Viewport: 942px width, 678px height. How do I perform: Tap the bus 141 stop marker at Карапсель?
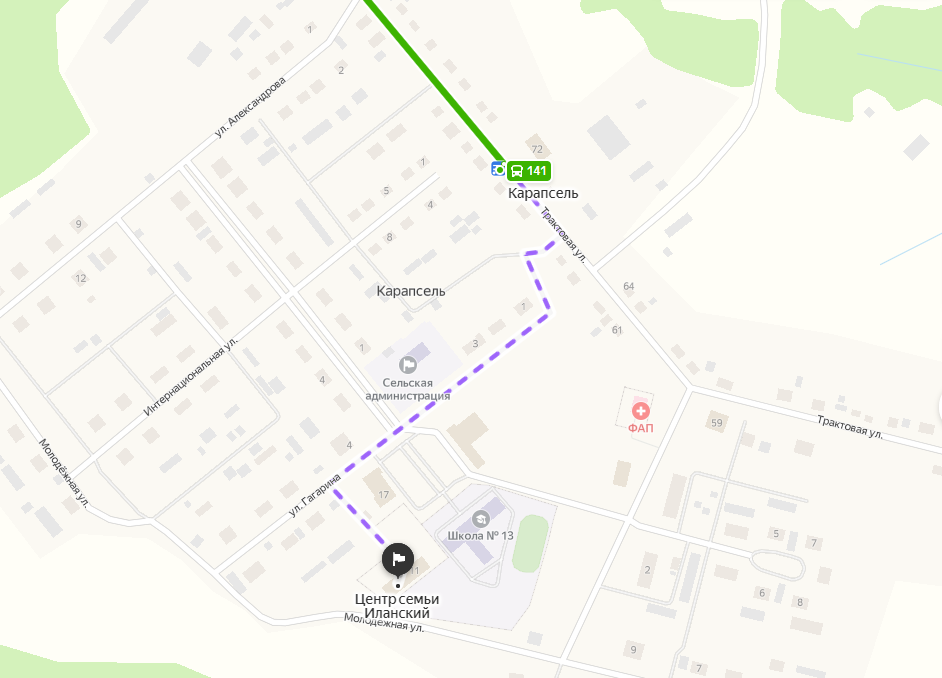528,170
